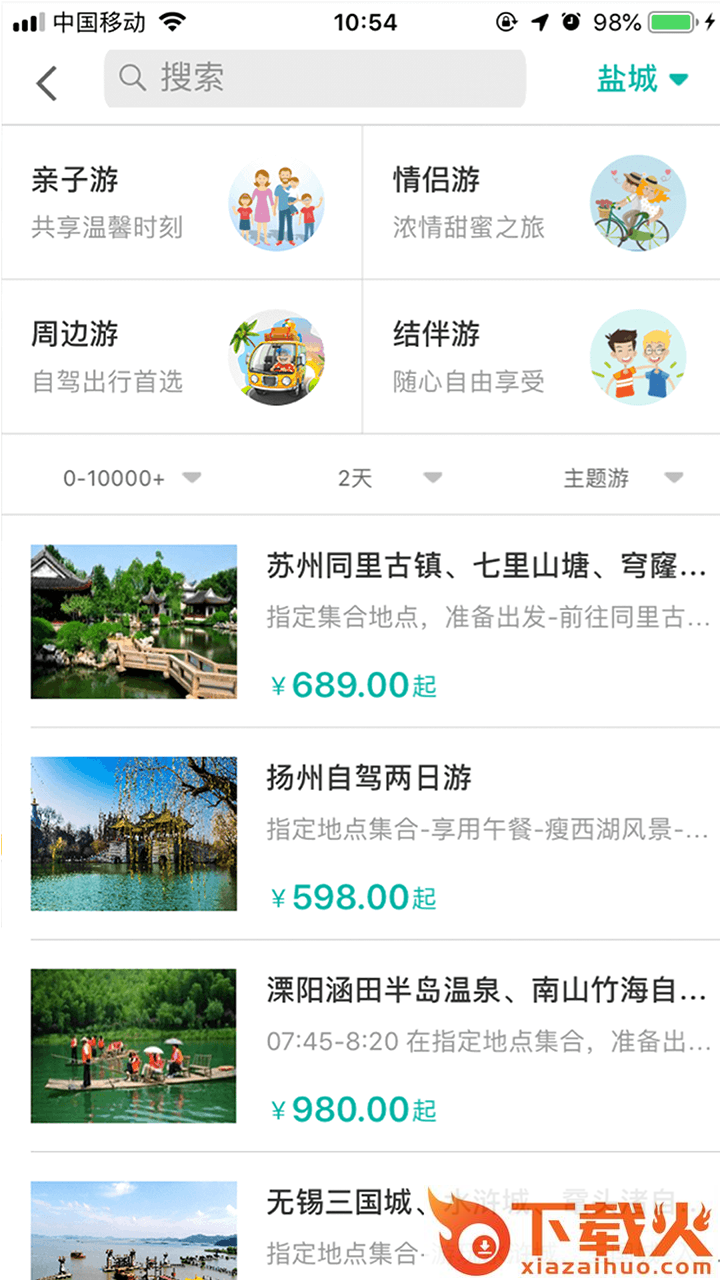Select the 结伴游 category

click(x=541, y=357)
